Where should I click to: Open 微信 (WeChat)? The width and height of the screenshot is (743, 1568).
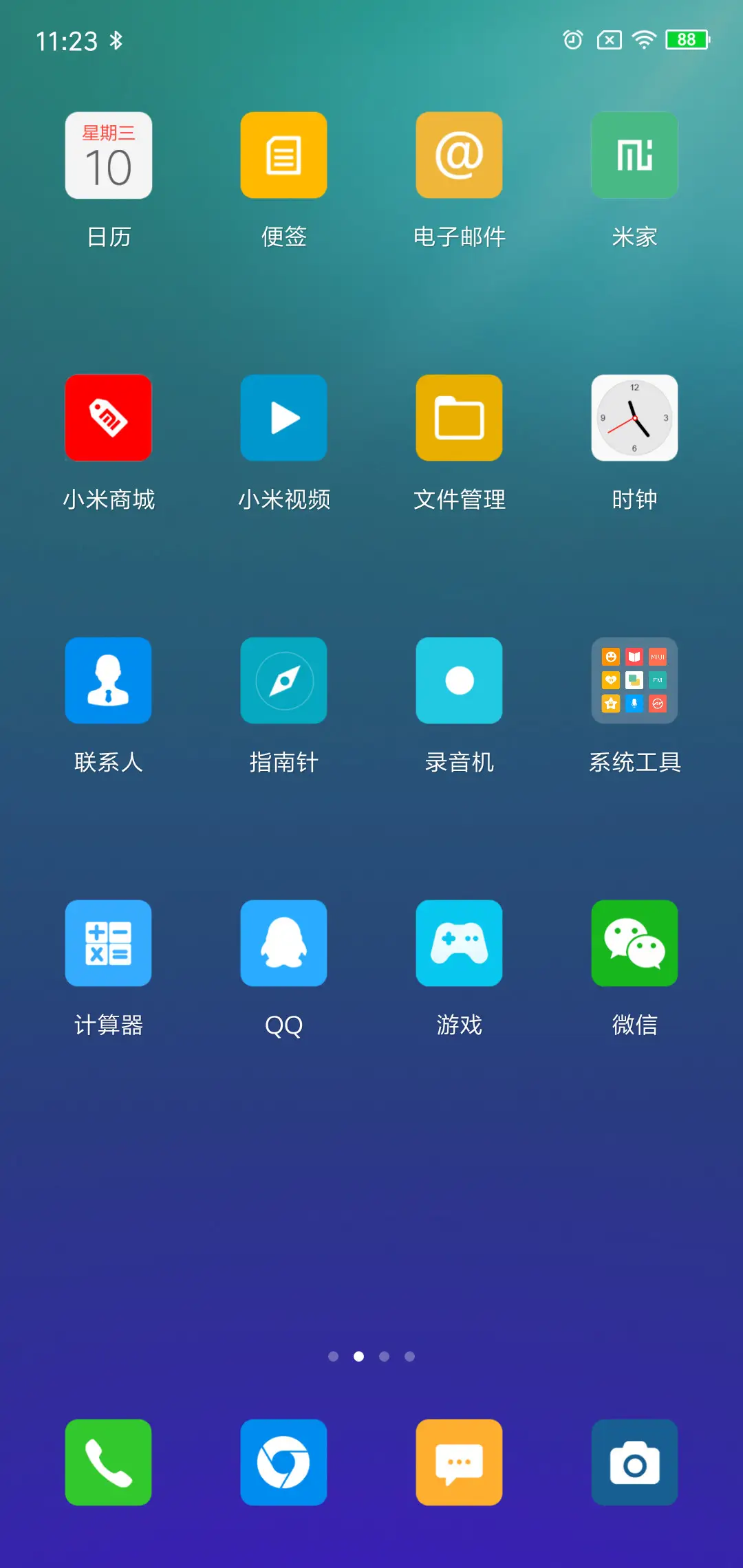(x=634, y=943)
